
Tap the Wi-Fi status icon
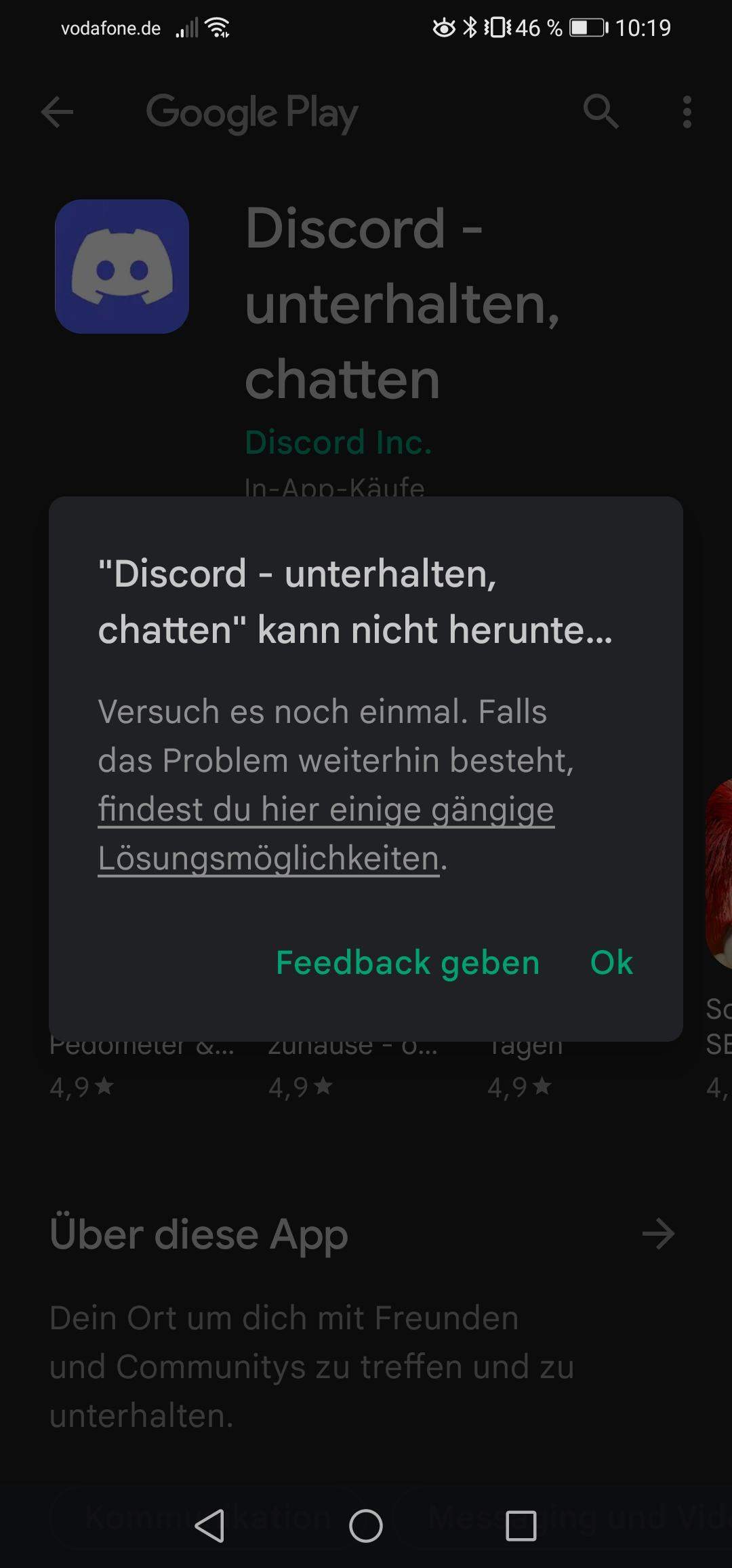click(x=219, y=27)
